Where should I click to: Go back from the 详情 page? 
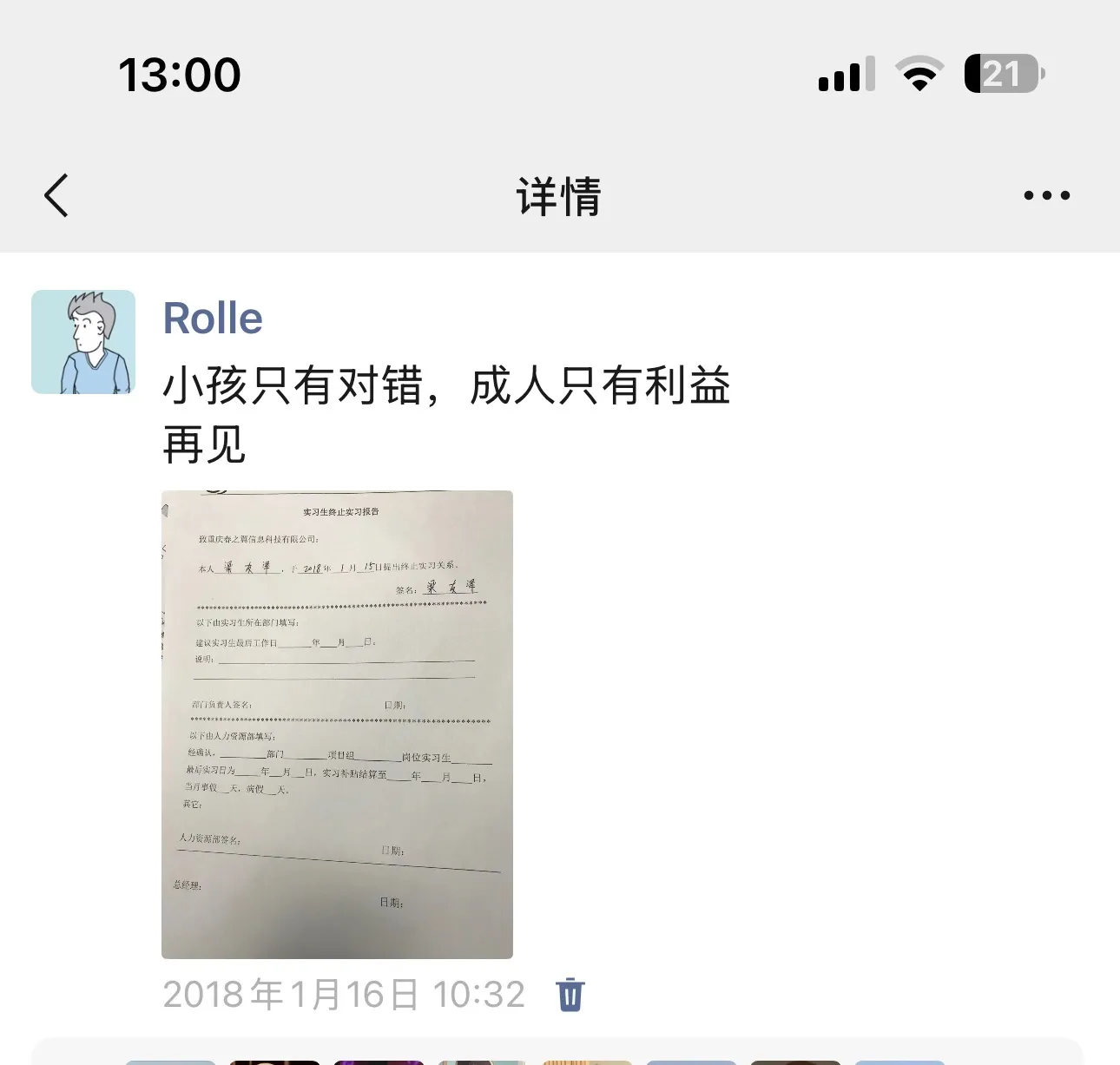[x=57, y=195]
